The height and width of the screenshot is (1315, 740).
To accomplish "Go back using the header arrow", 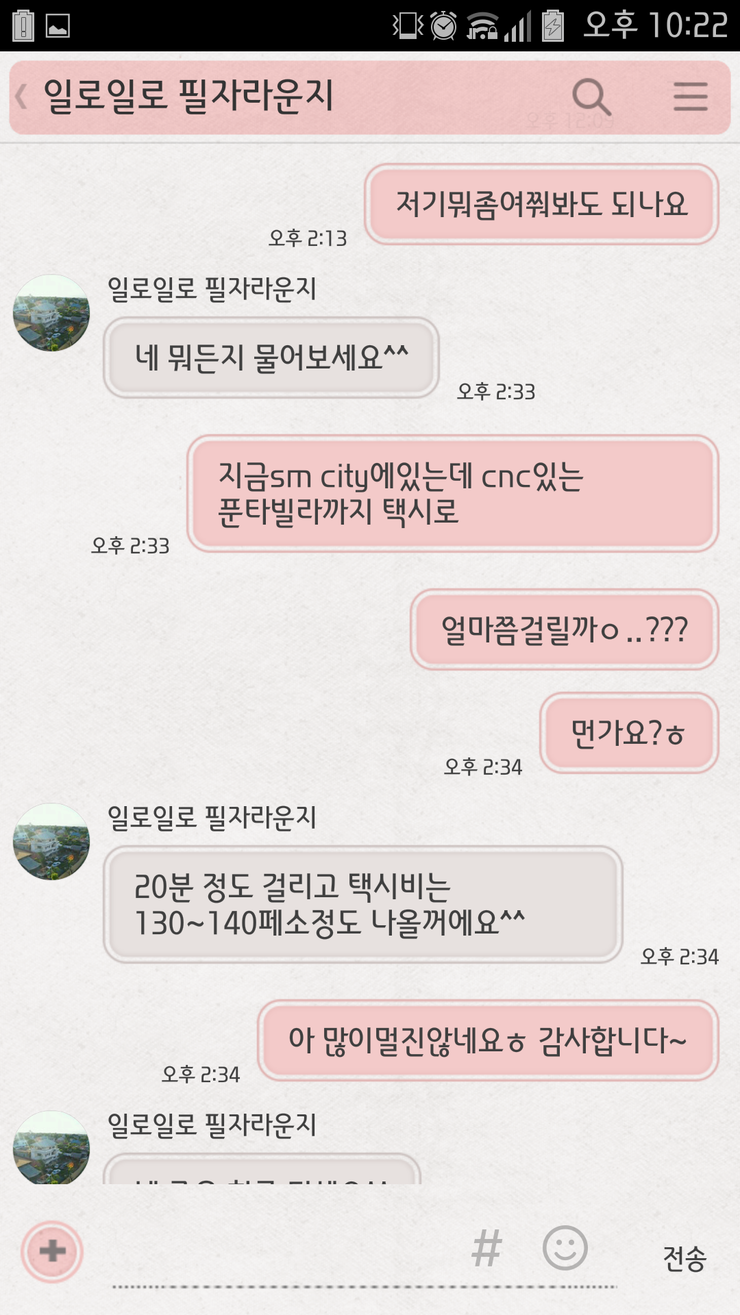I will tap(22, 97).
